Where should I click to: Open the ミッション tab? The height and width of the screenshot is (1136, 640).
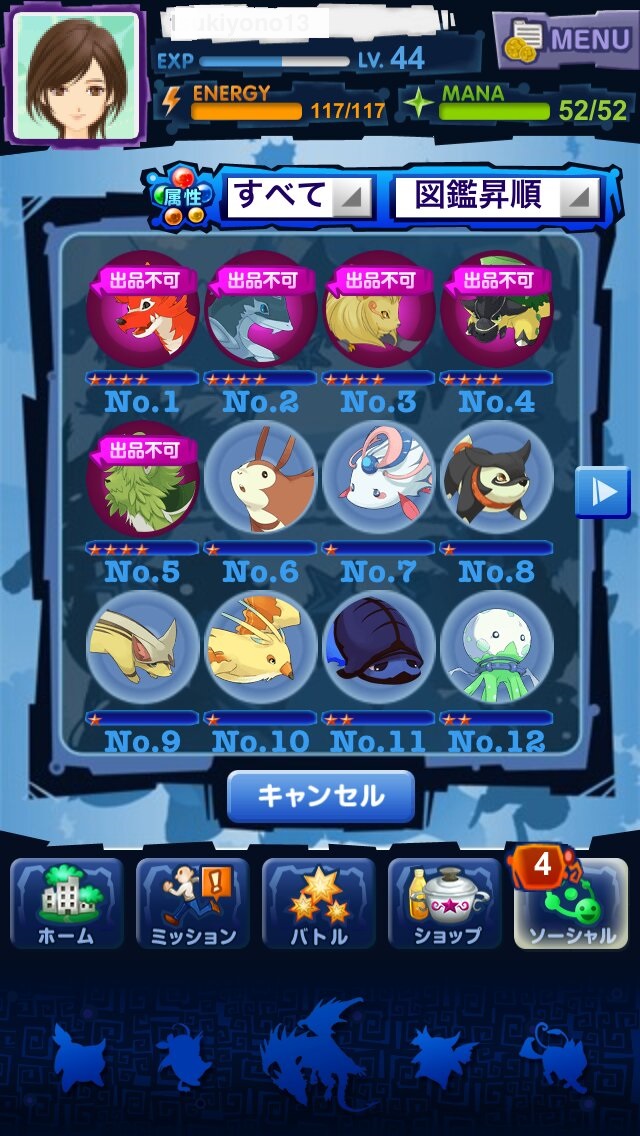point(193,903)
